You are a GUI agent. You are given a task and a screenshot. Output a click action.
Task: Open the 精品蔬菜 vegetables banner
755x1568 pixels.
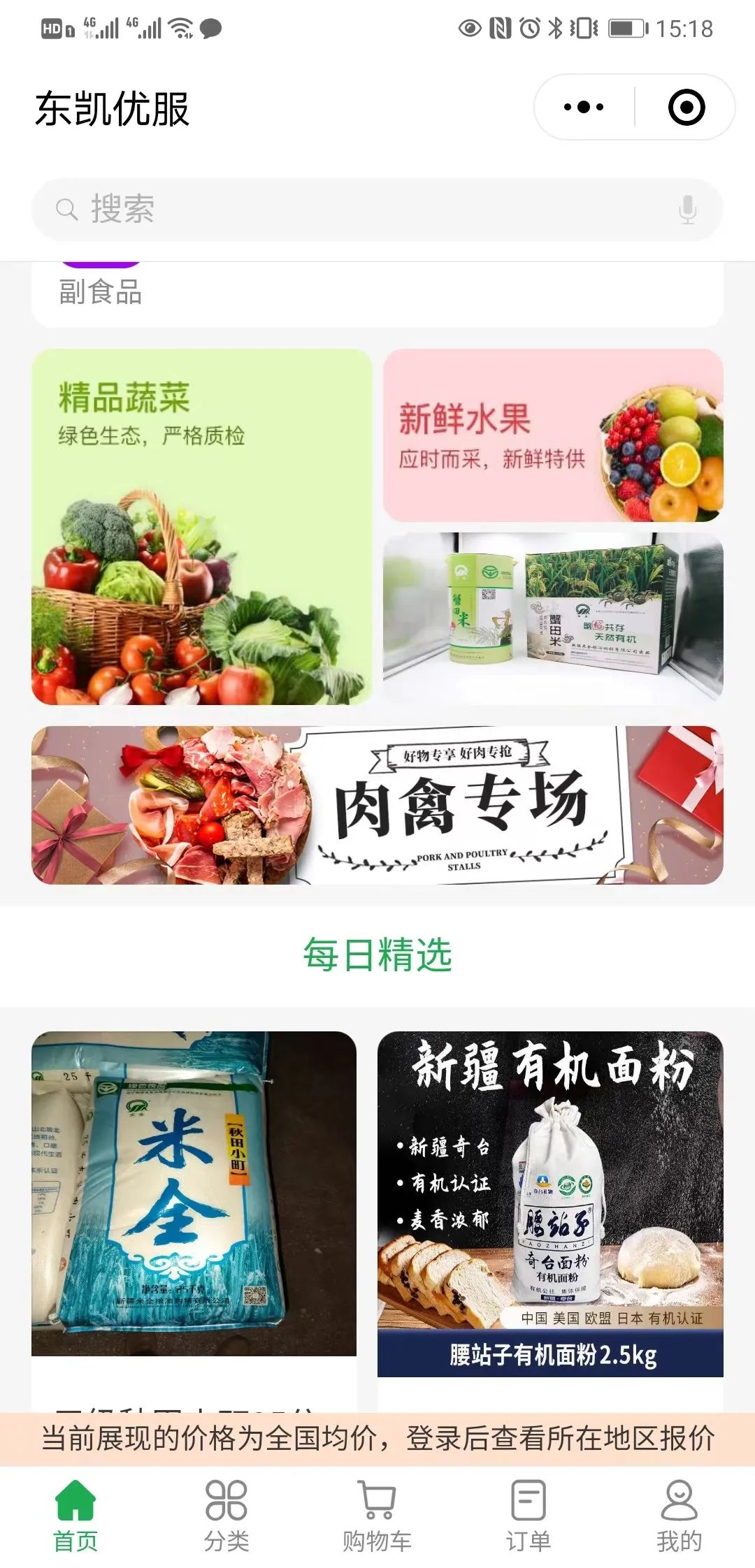point(201,526)
